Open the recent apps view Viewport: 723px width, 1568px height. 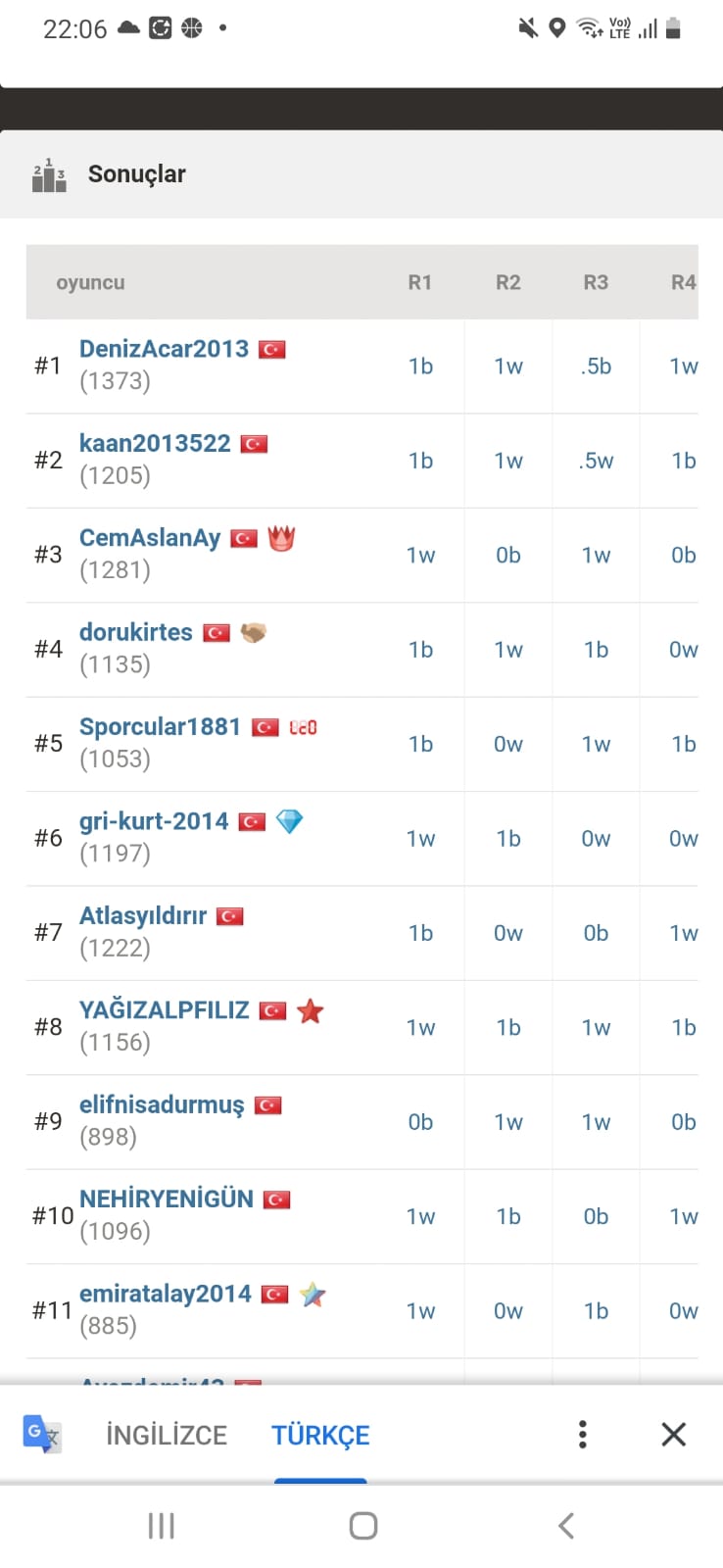tap(162, 1526)
